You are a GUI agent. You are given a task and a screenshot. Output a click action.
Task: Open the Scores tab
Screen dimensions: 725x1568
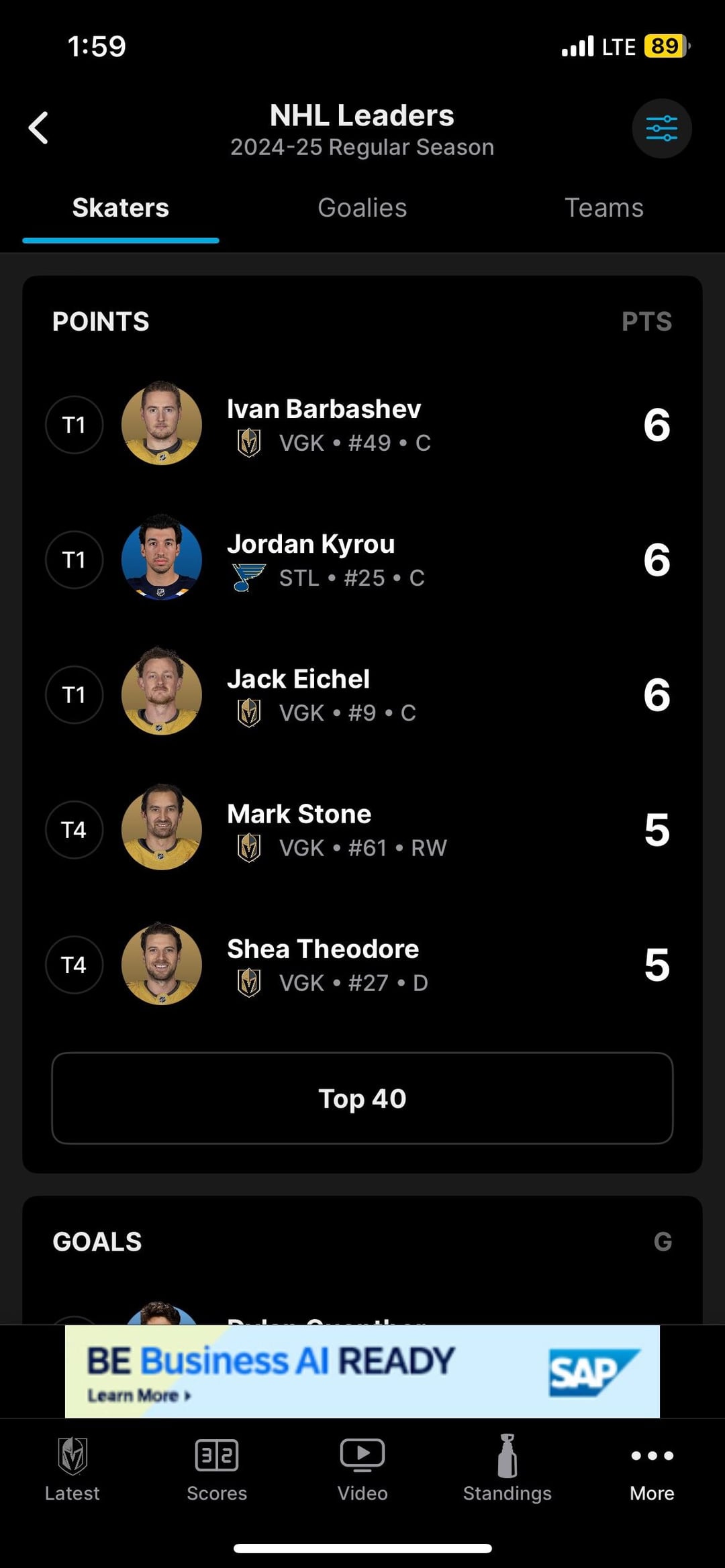pyautogui.click(x=217, y=1469)
